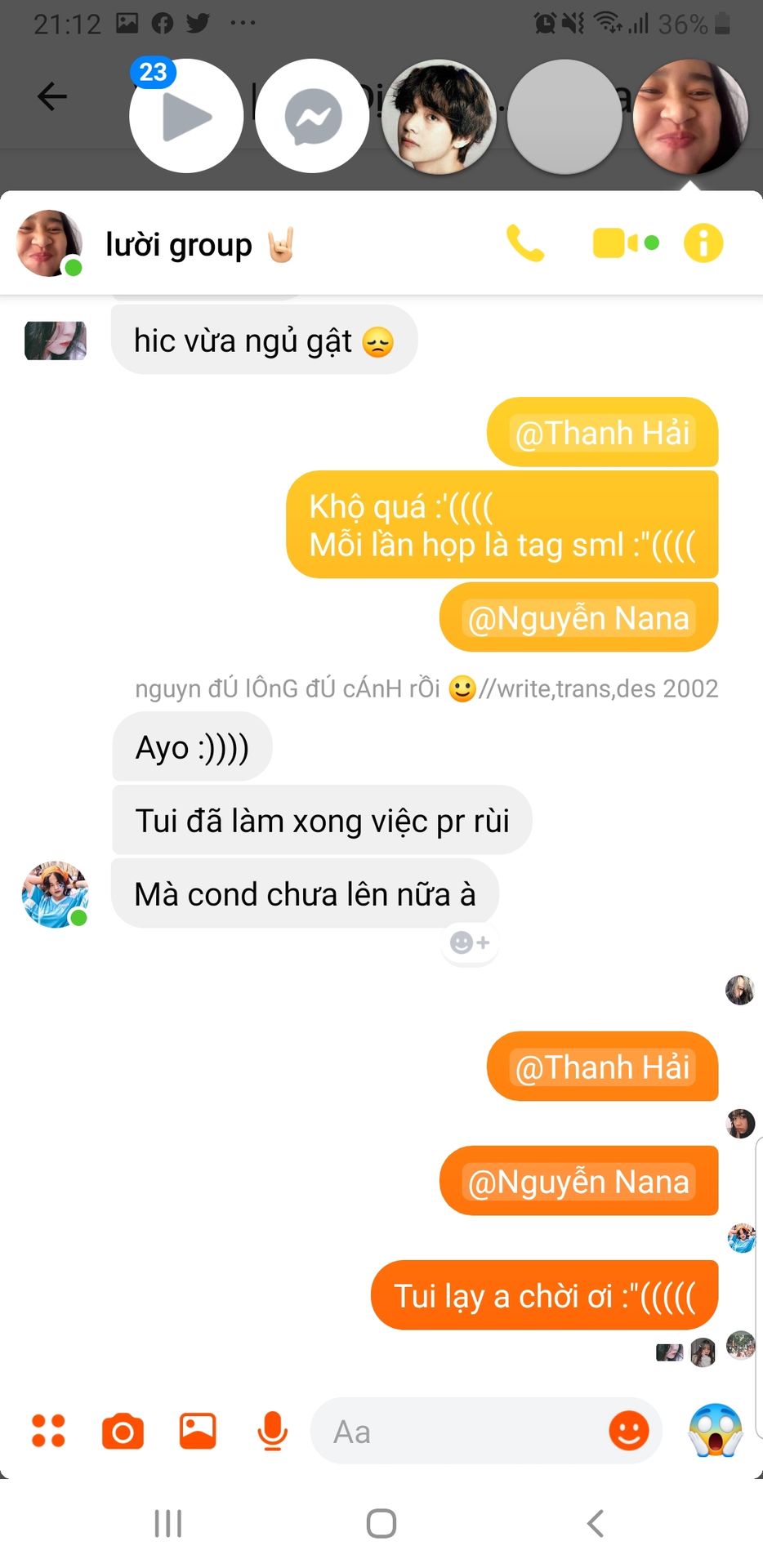Open the lười group title header
This screenshot has height=1568, width=763.
pyautogui.click(x=178, y=244)
